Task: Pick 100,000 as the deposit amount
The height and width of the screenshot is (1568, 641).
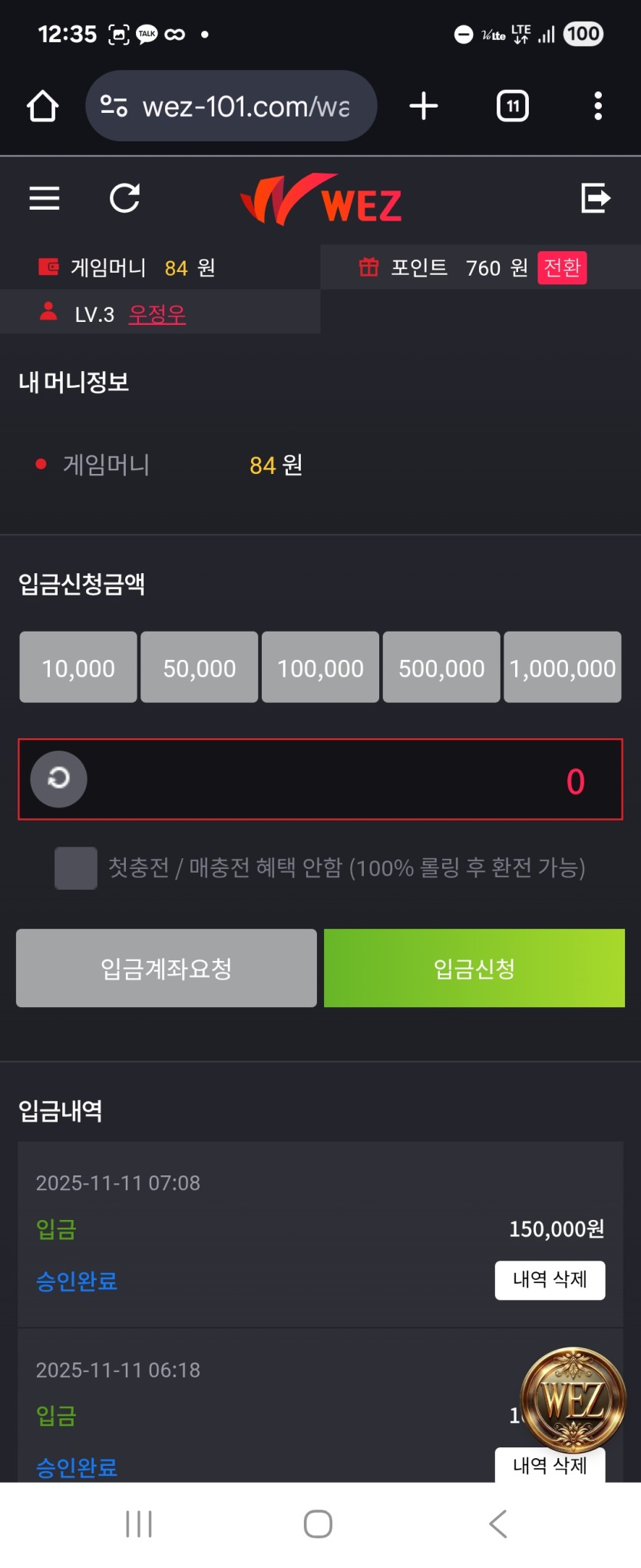Action: (320, 668)
